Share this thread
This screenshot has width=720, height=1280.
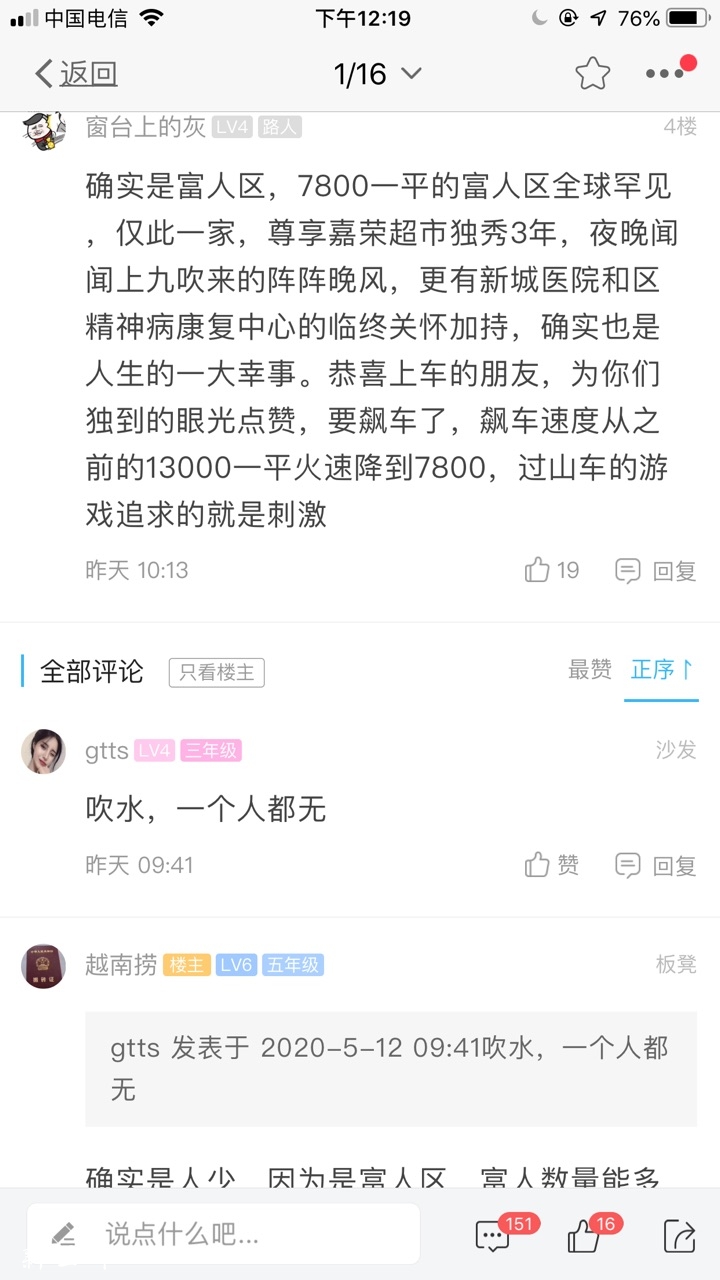coord(679,1236)
